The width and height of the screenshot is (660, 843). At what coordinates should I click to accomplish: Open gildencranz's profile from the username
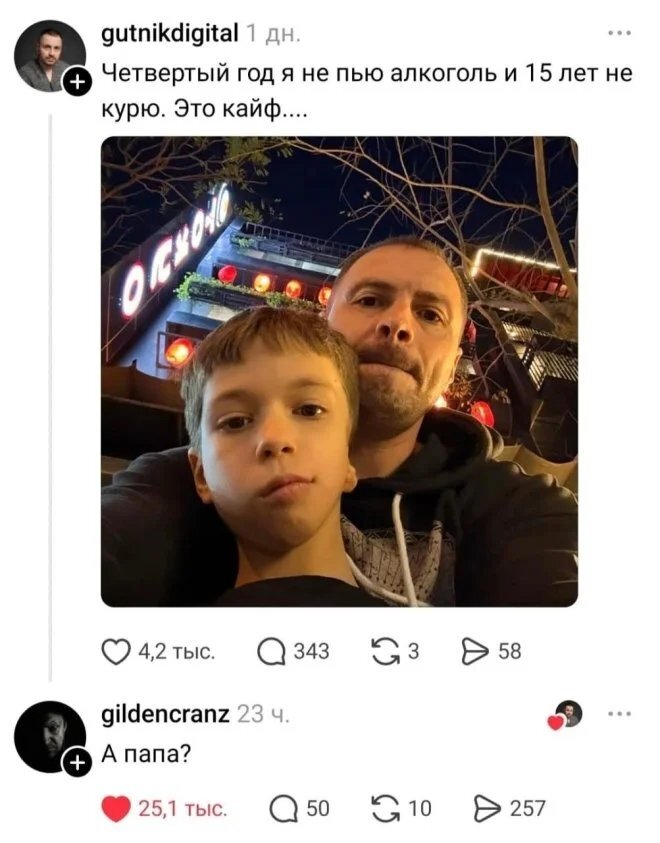[x=166, y=714]
